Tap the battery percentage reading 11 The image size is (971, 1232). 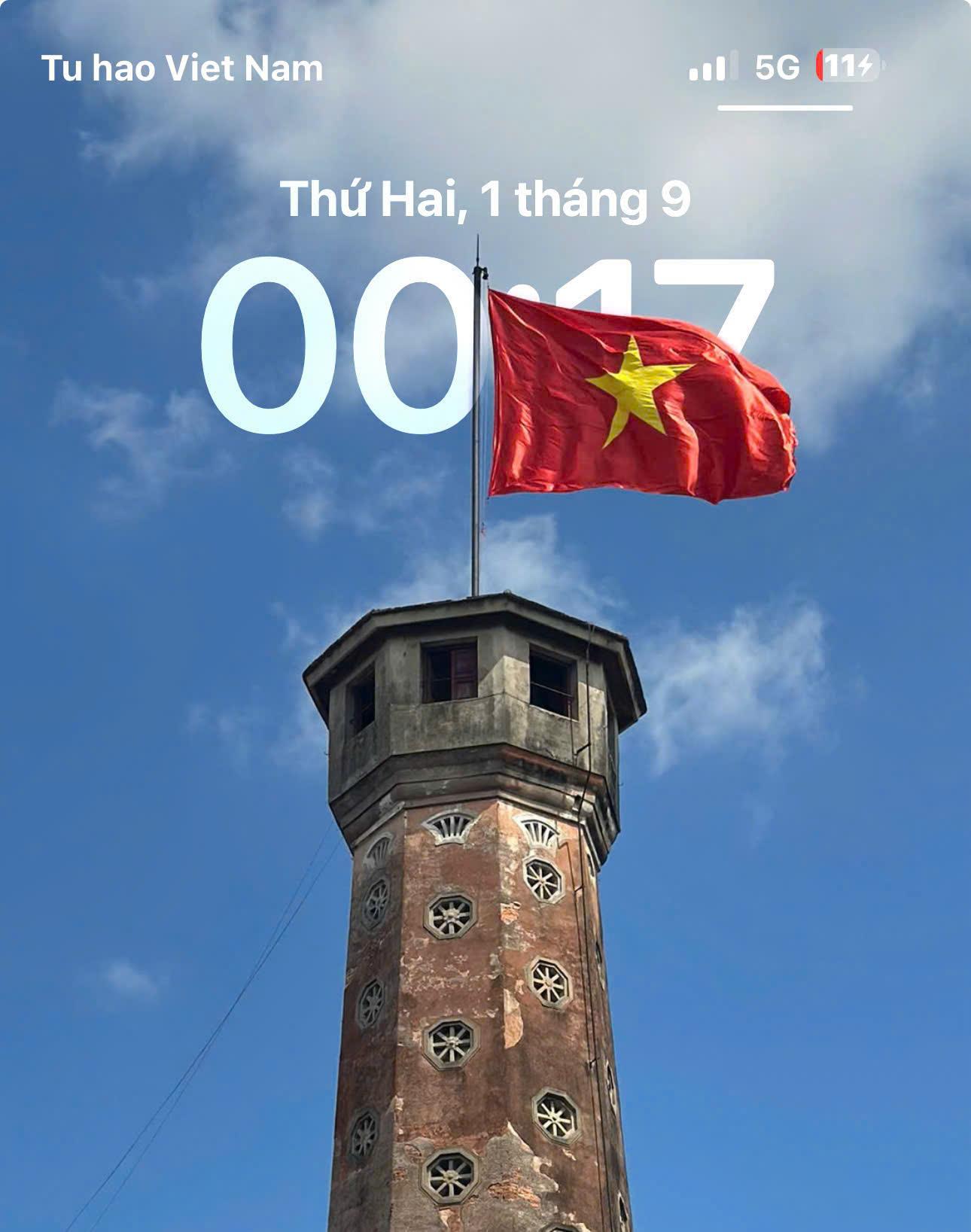[841, 67]
